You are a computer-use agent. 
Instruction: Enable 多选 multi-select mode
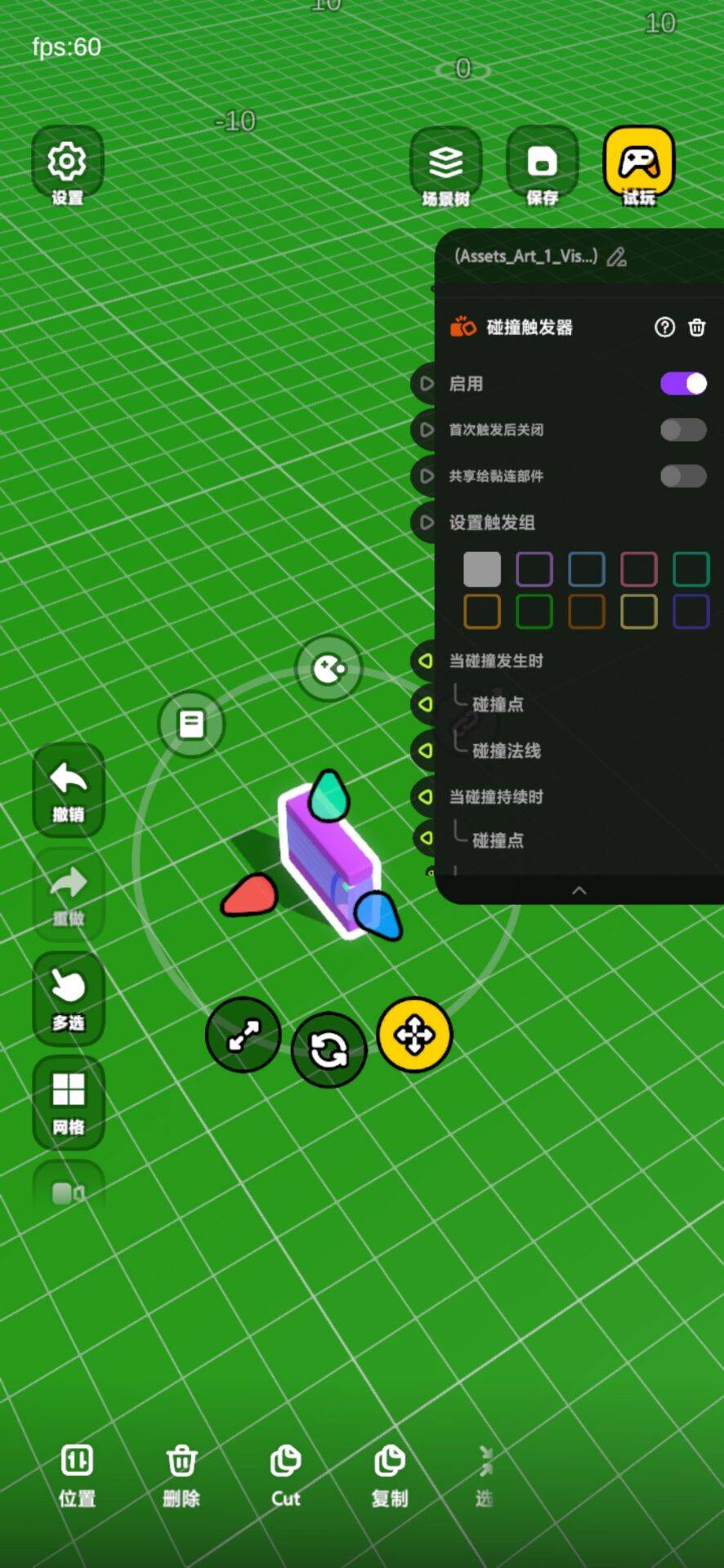pyautogui.click(x=69, y=998)
